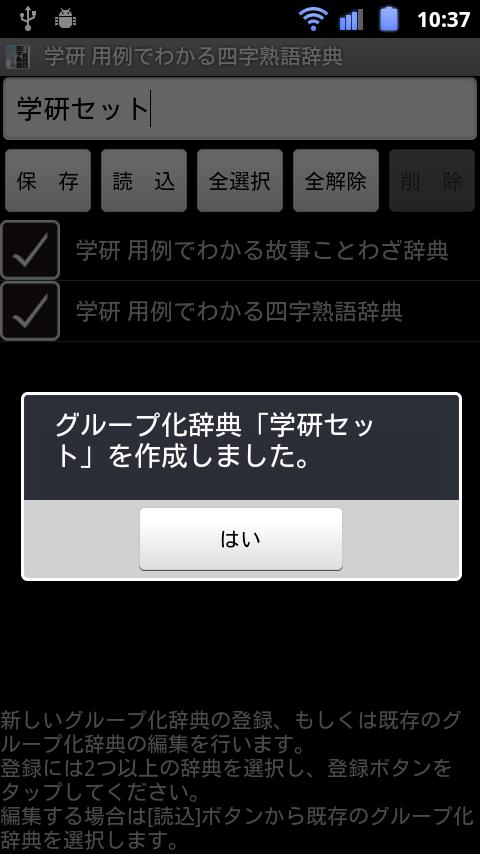Image resolution: width=480 pixels, height=854 pixels.
Task: Tap the 読込 load button
Action: tap(144, 181)
